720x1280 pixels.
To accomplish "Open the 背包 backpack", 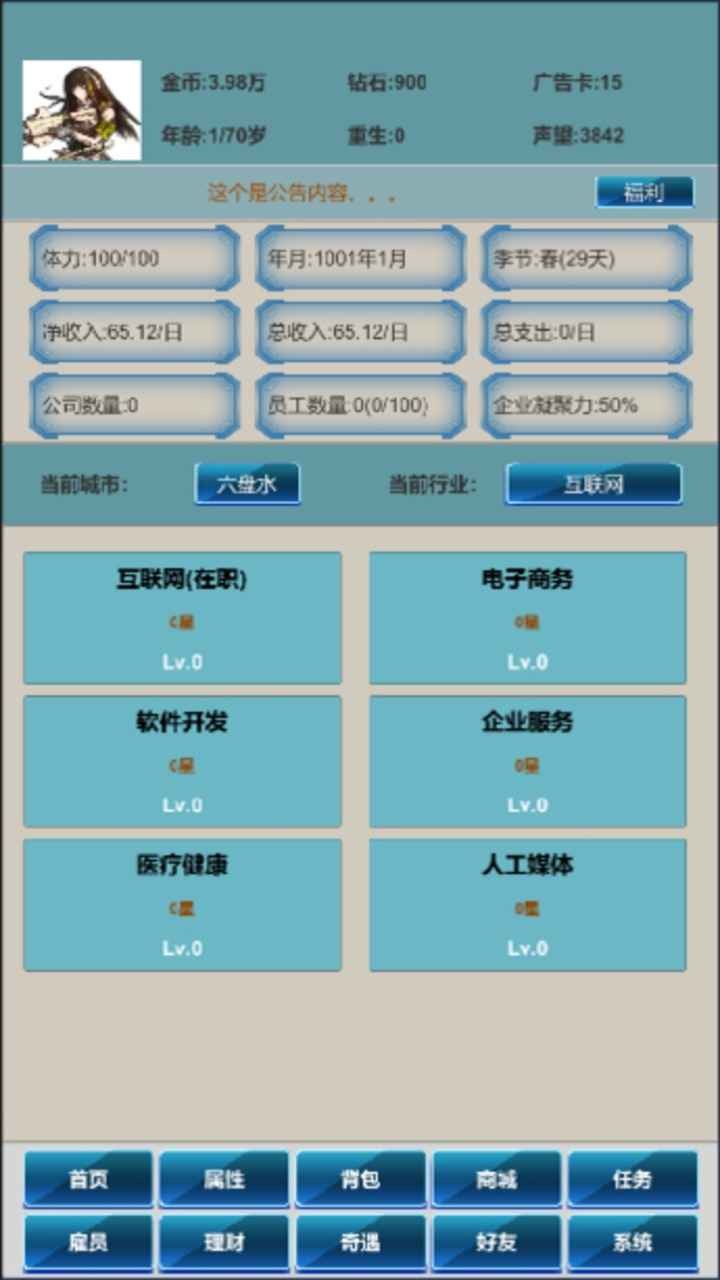I will [x=360, y=1179].
